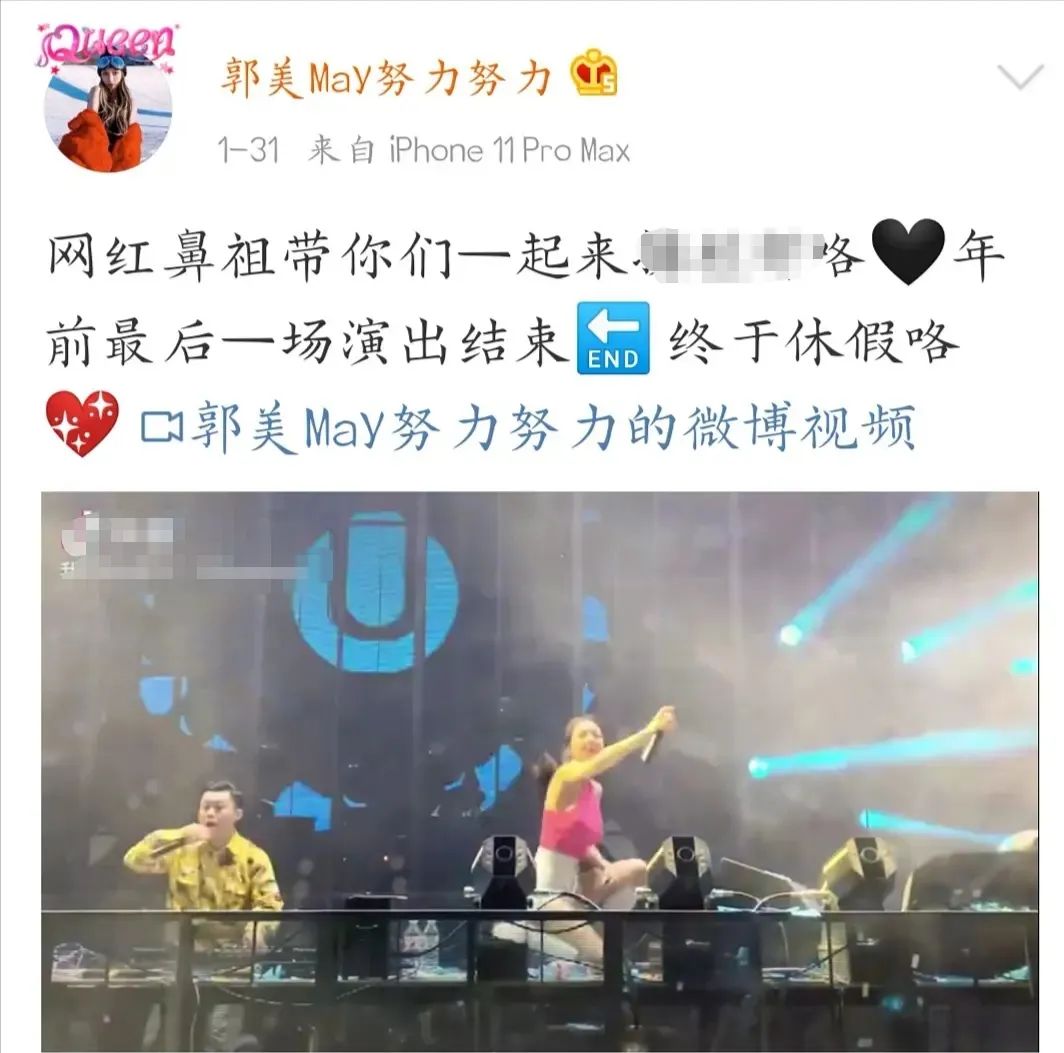Tap the username 郭美May努力努力

pos(385,79)
